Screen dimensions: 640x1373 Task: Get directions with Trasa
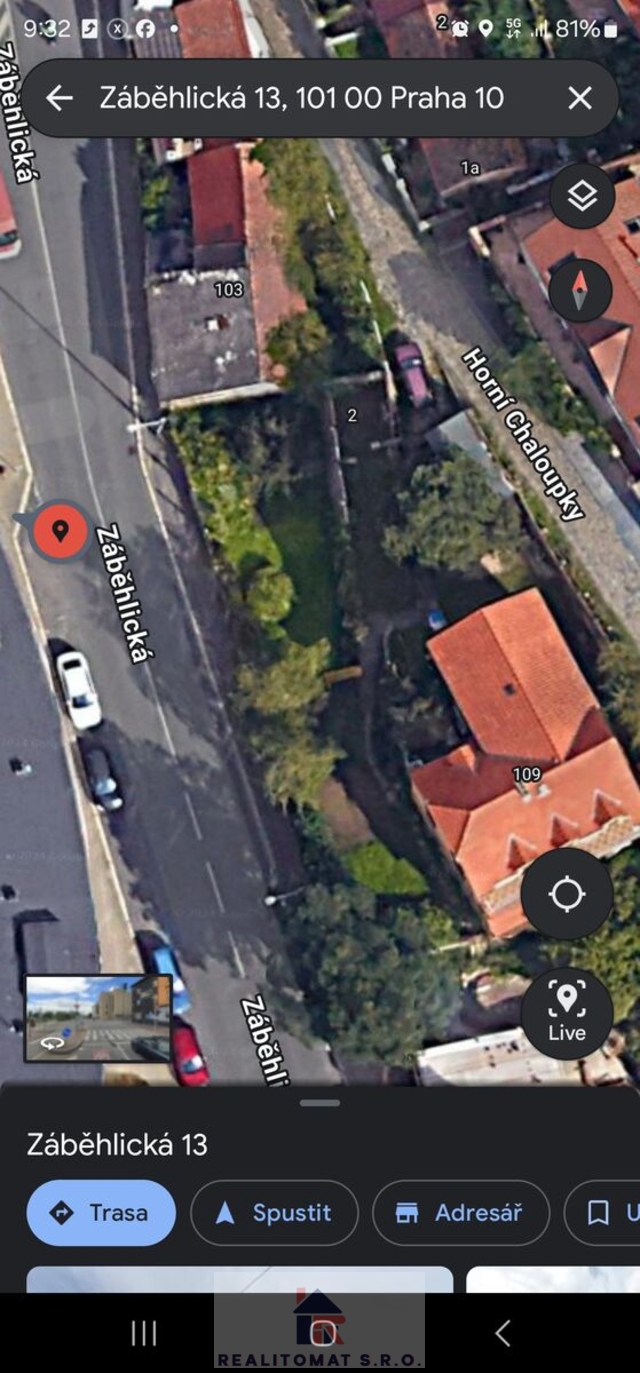(x=101, y=1213)
